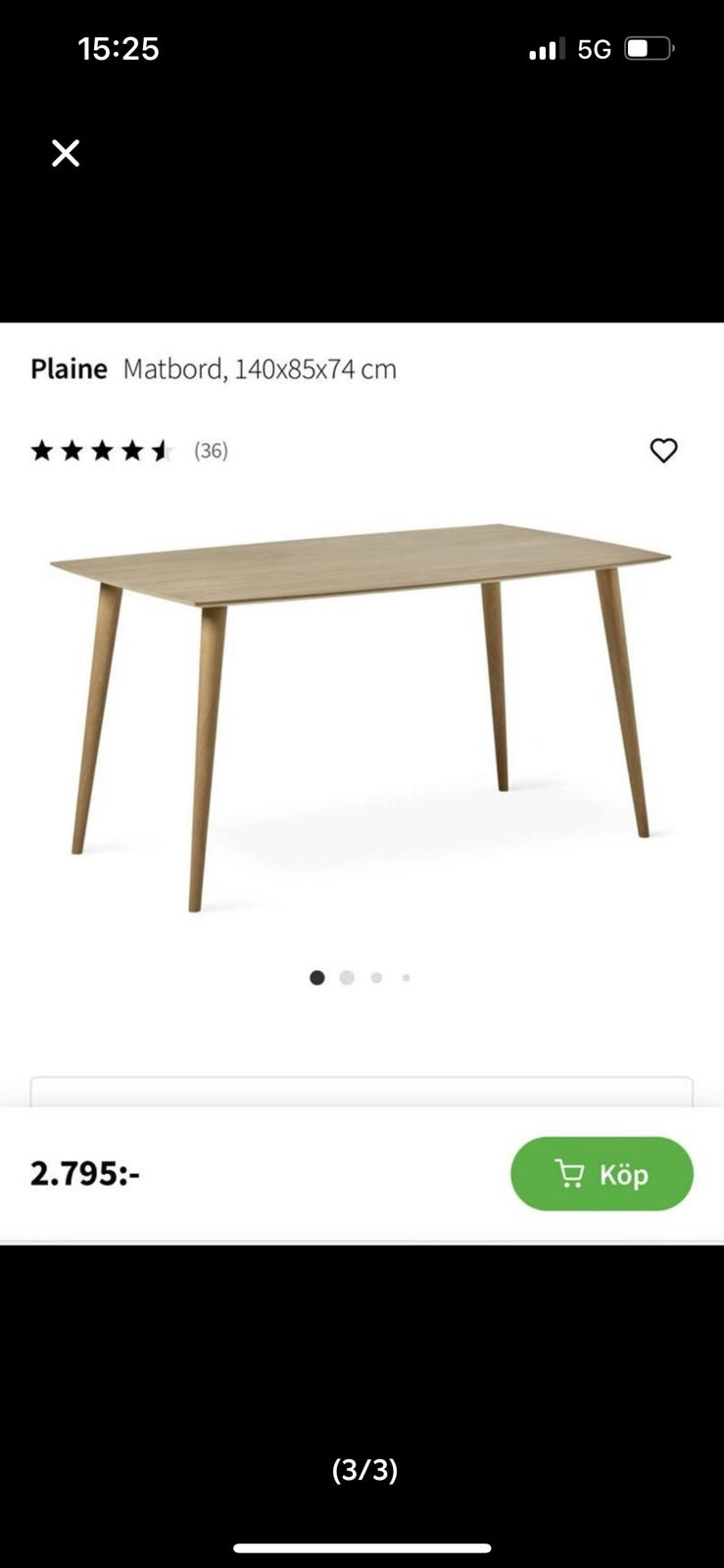Select the first star in the rating row

[x=41, y=450]
